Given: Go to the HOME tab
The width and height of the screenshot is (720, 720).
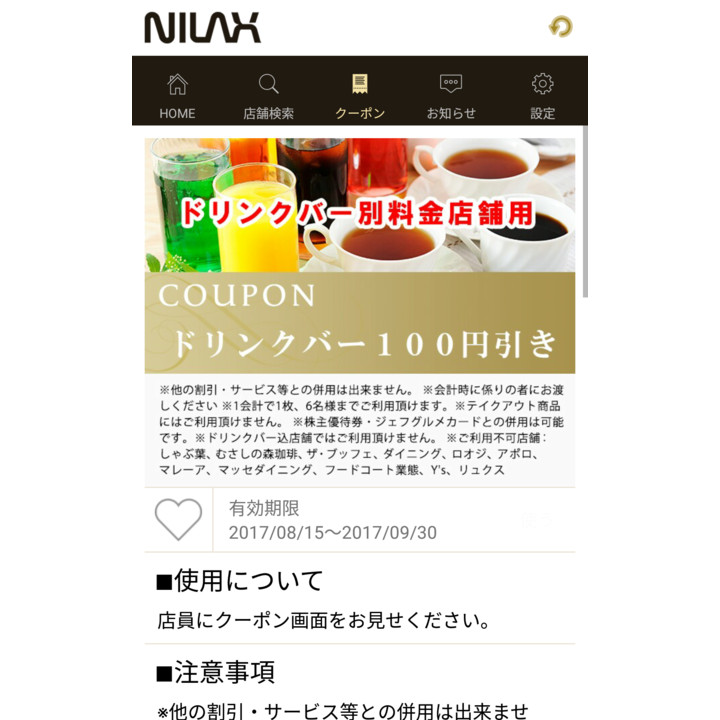Looking at the screenshot, I should (x=177, y=95).
